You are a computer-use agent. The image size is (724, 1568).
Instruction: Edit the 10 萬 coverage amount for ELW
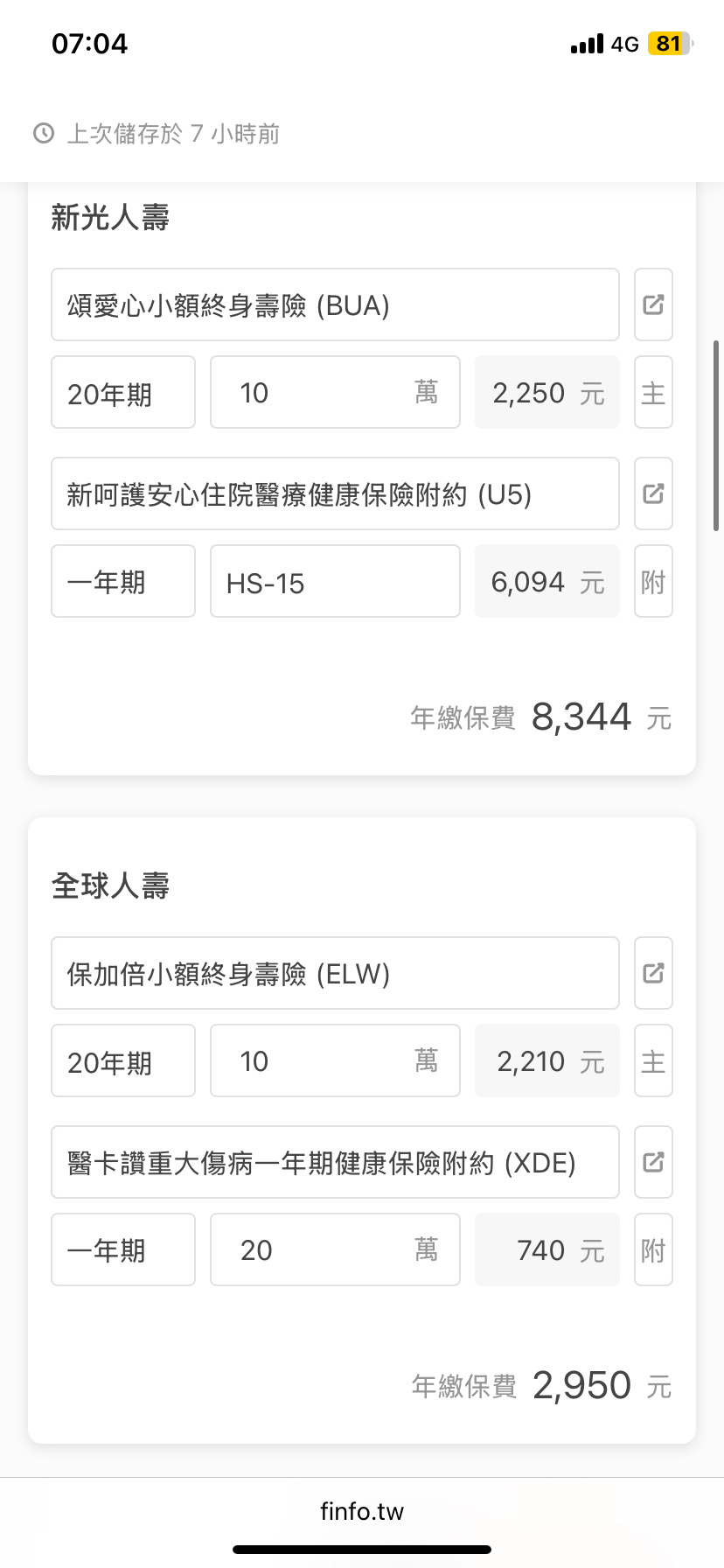pos(335,1060)
